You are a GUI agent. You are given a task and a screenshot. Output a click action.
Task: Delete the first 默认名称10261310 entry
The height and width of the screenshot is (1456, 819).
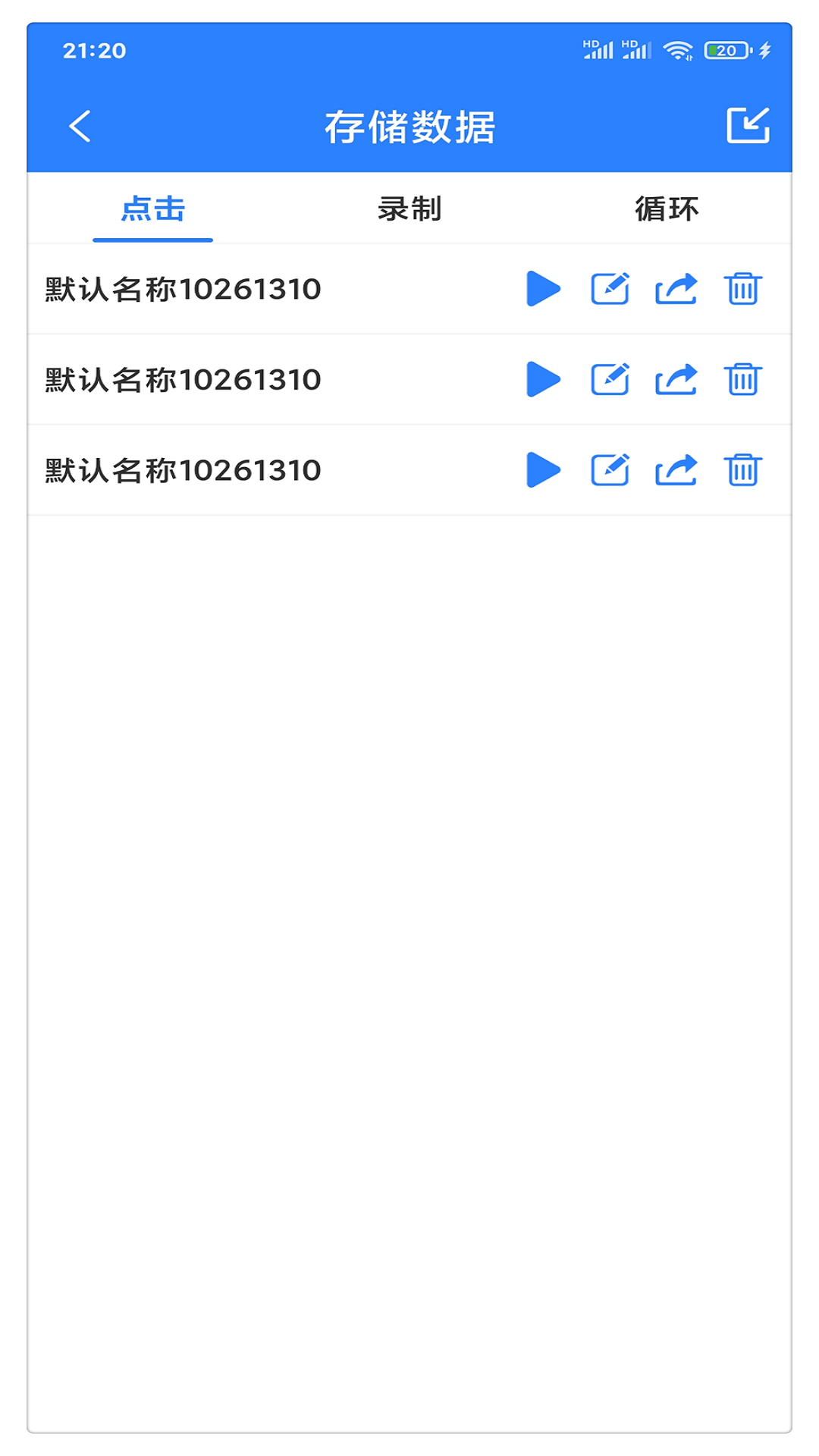point(742,289)
